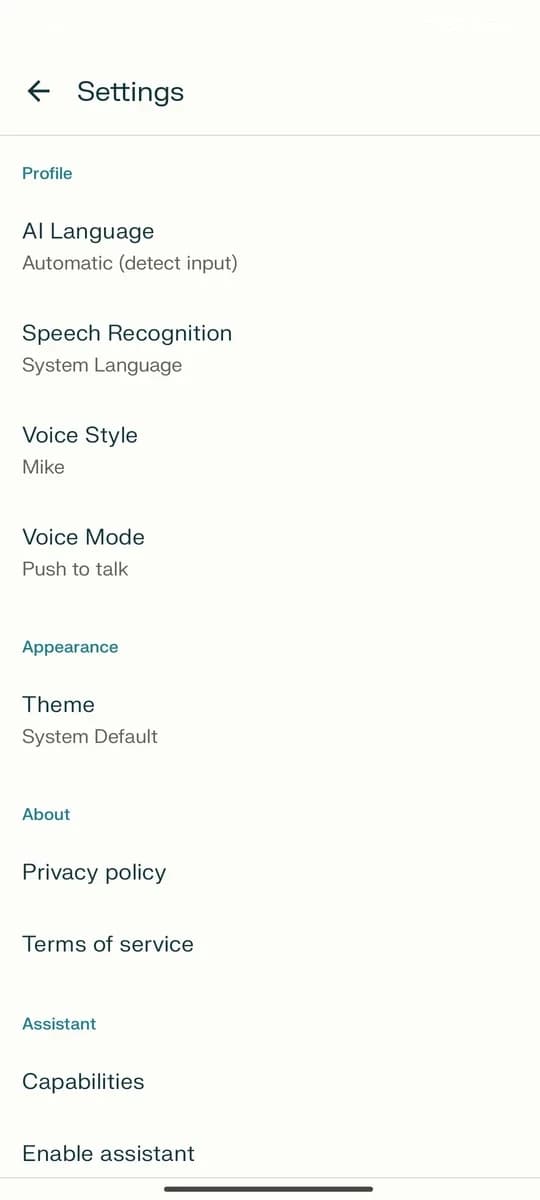Choose a different Voice Style
This screenshot has height=1200, width=540.
(x=270, y=451)
